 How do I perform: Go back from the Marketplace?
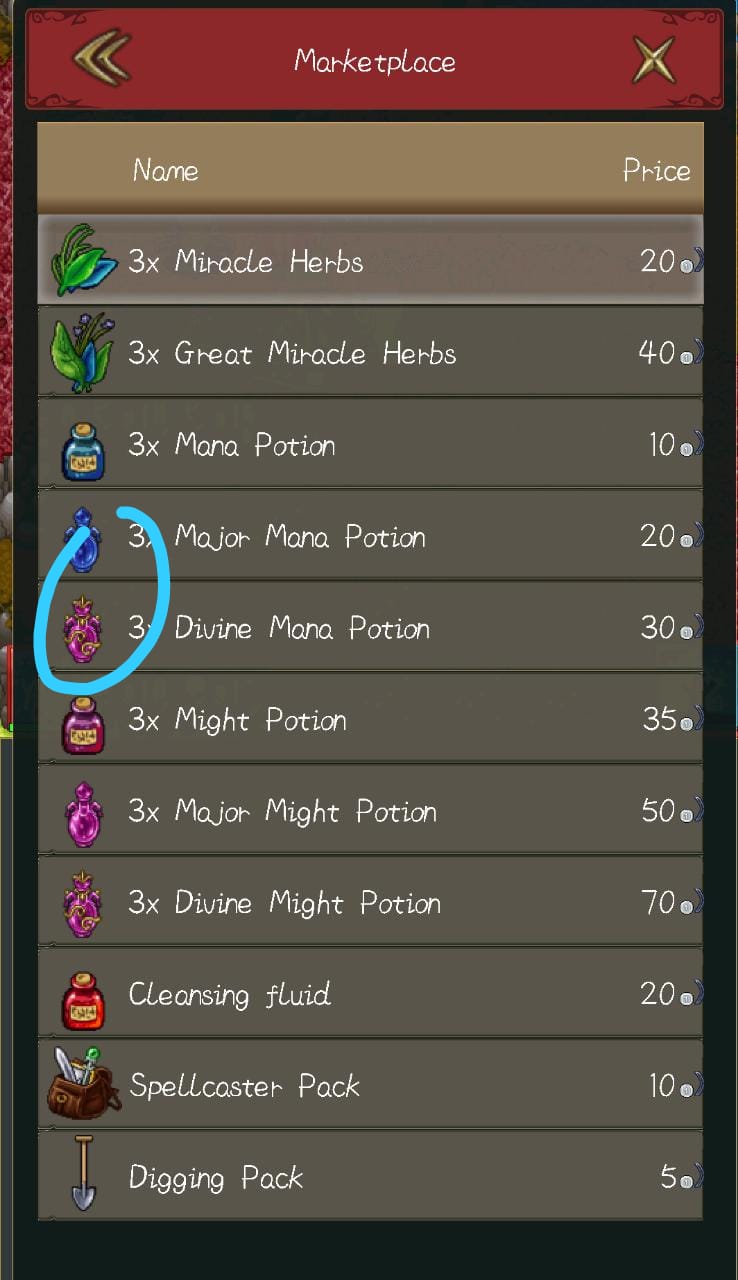[101, 58]
